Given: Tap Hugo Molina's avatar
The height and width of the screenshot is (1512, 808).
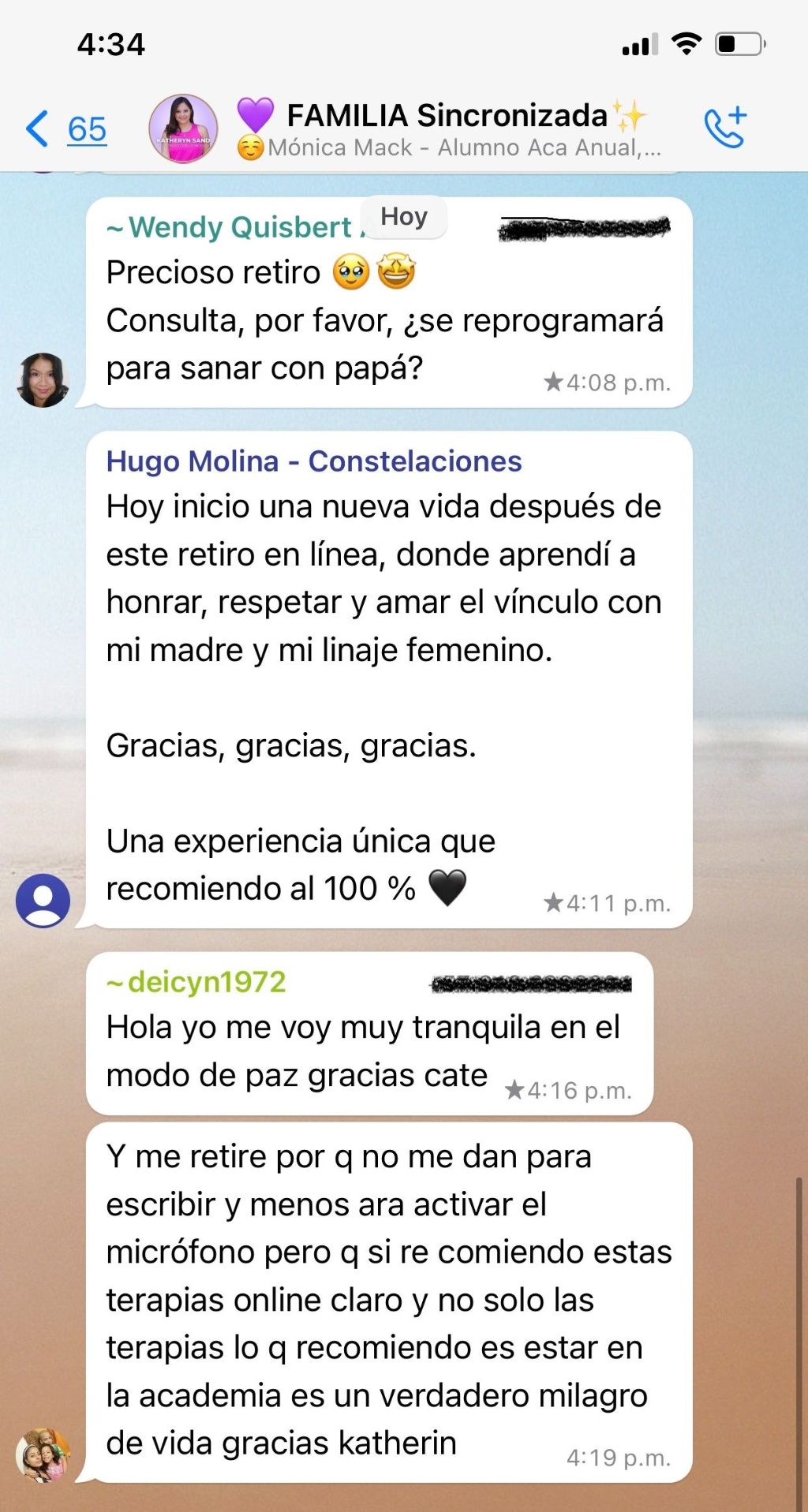Looking at the screenshot, I should pos(43,900).
